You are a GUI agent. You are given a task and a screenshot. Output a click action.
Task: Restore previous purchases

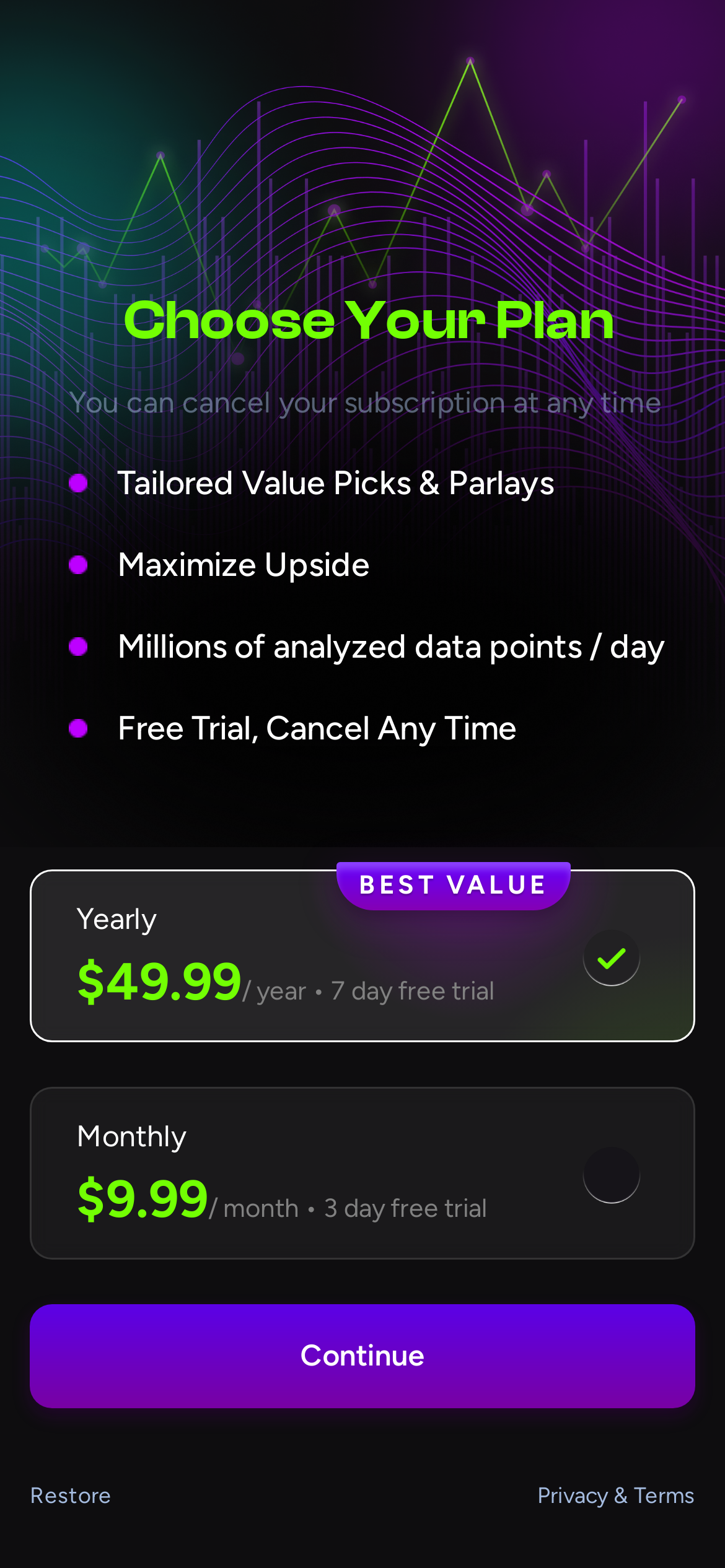71,1496
